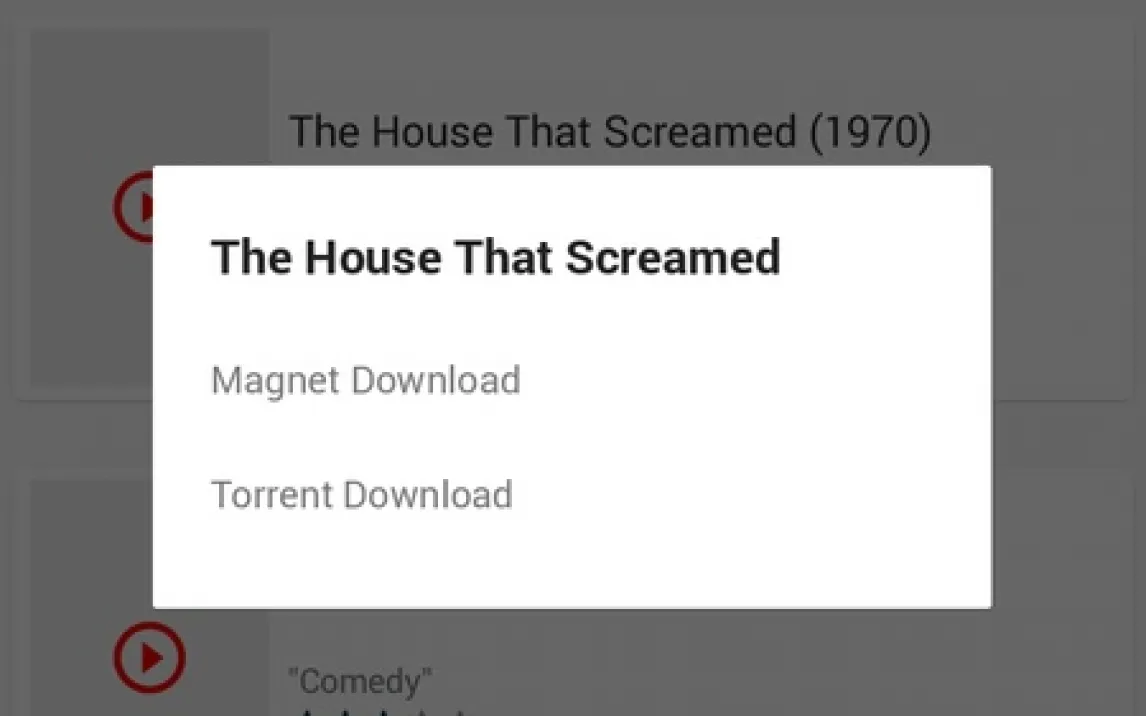Select Magnet Download option
This screenshot has height=716, width=1146.
(x=365, y=381)
